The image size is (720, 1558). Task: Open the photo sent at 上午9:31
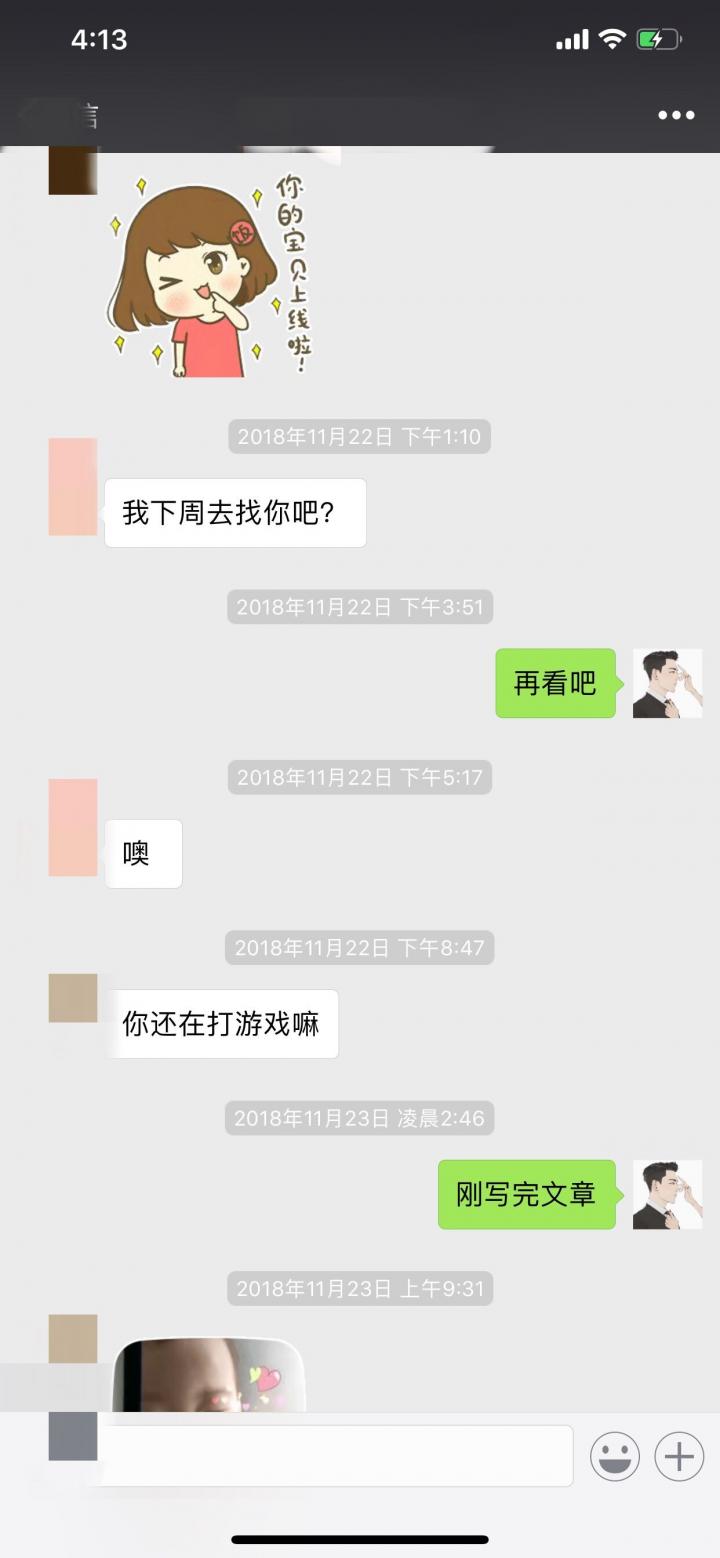point(207,1375)
